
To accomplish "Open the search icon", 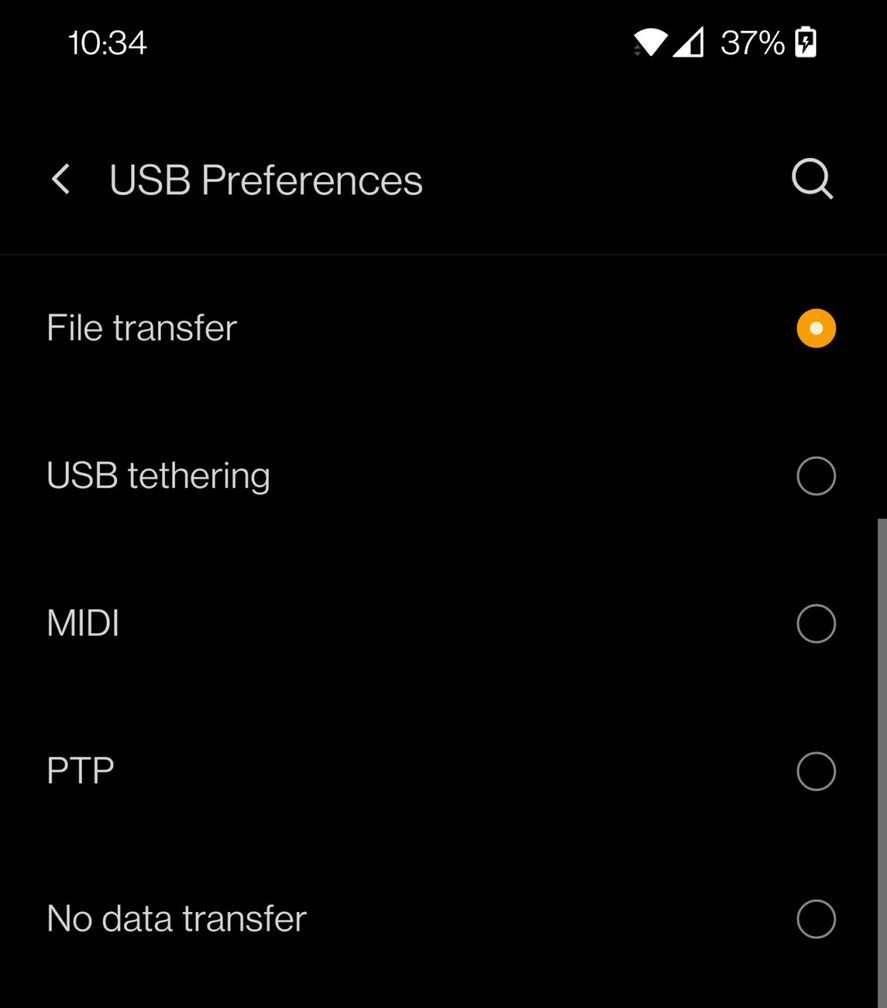I will click(x=812, y=179).
